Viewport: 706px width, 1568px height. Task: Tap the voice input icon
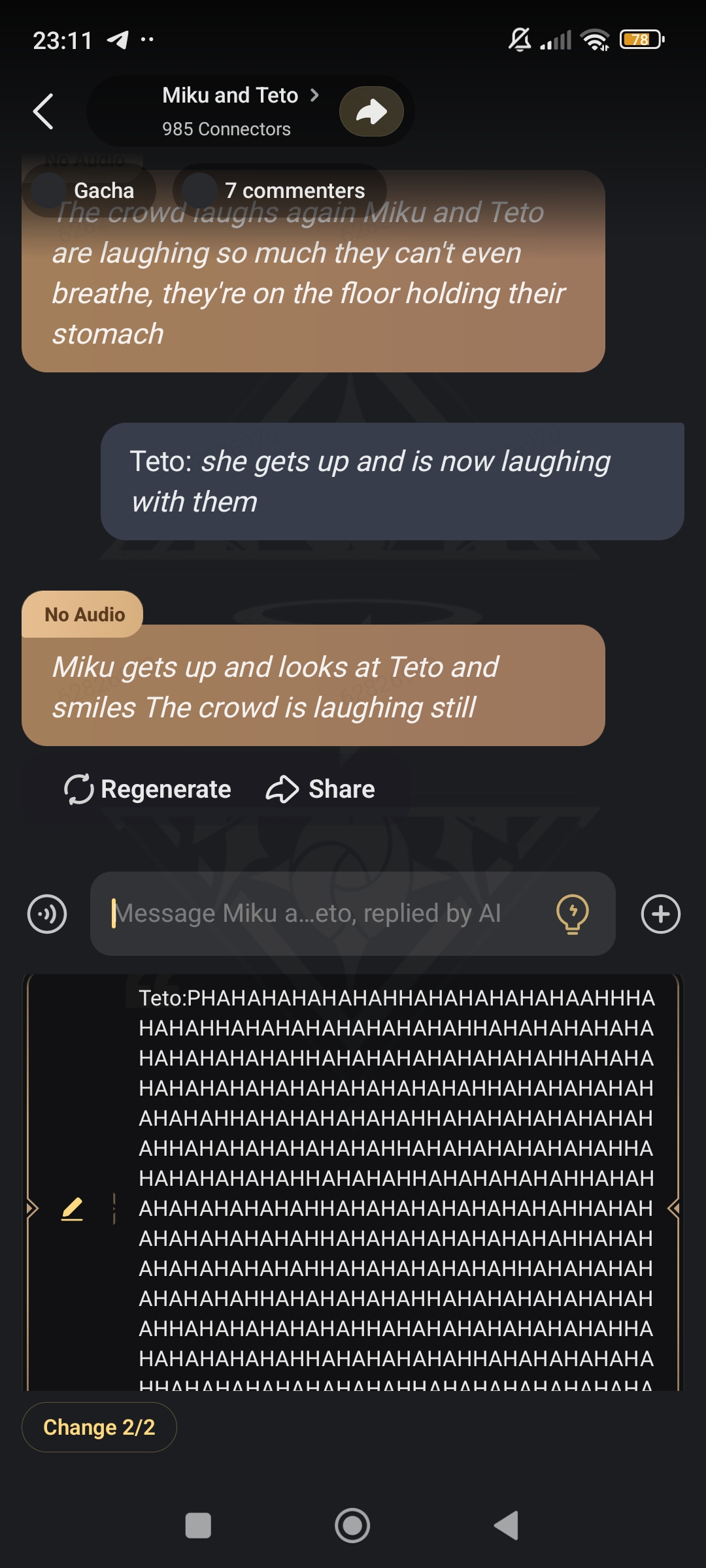pyautogui.click(x=47, y=913)
